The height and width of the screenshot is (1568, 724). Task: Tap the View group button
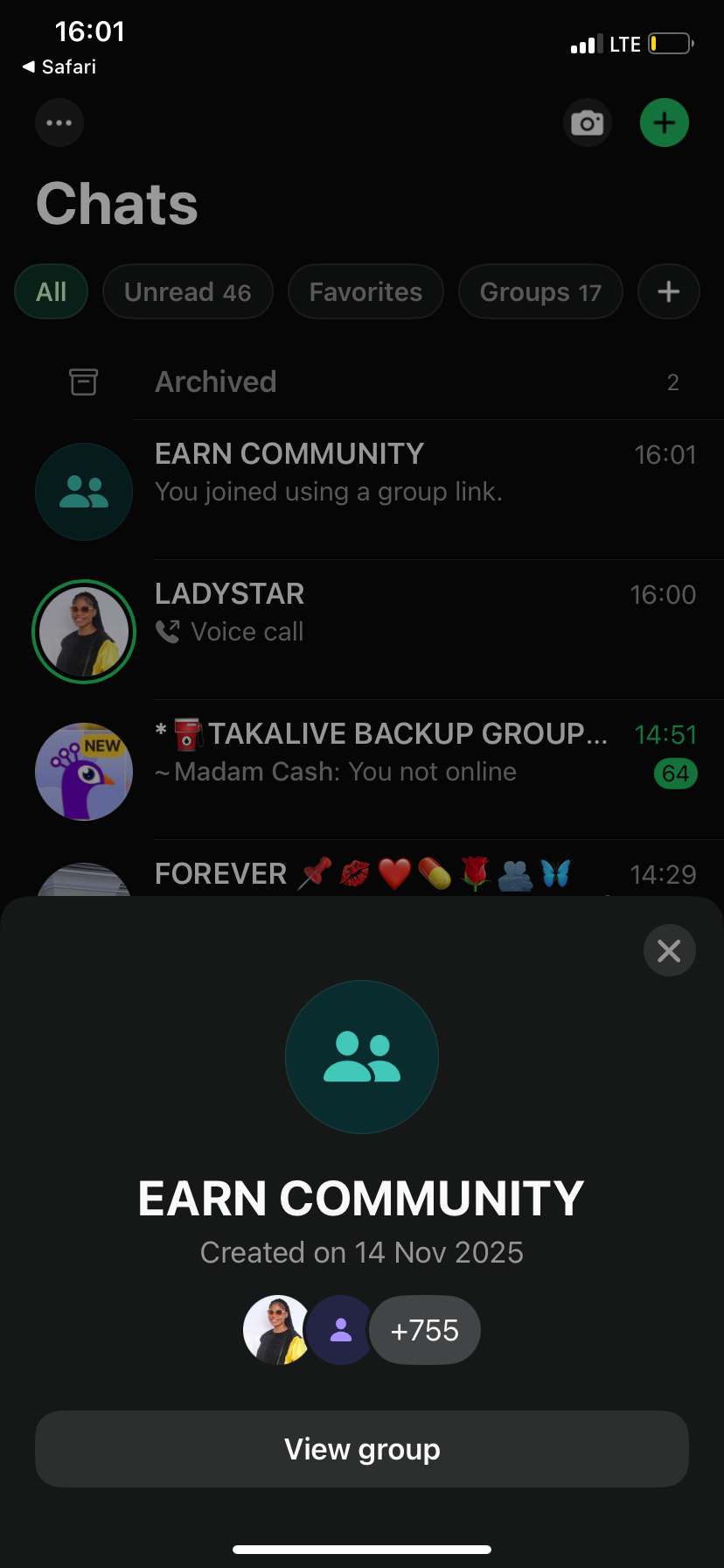(362, 1449)
